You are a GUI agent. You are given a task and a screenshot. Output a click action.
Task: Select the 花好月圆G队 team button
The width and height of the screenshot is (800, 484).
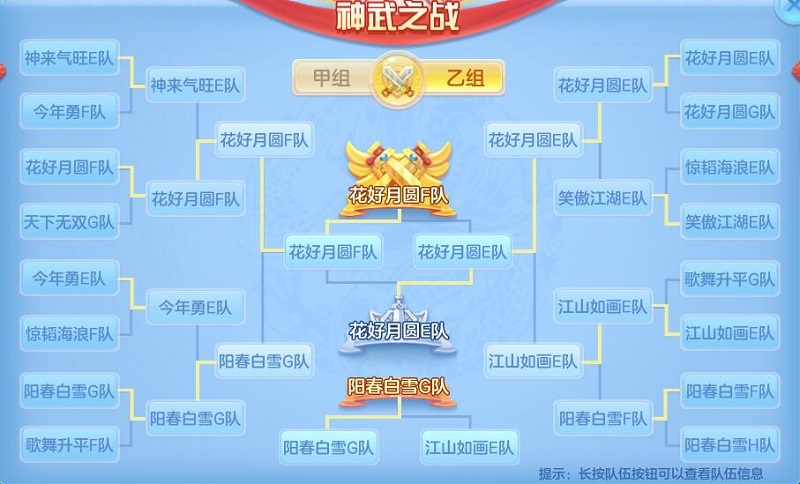(x=730, y=112)
